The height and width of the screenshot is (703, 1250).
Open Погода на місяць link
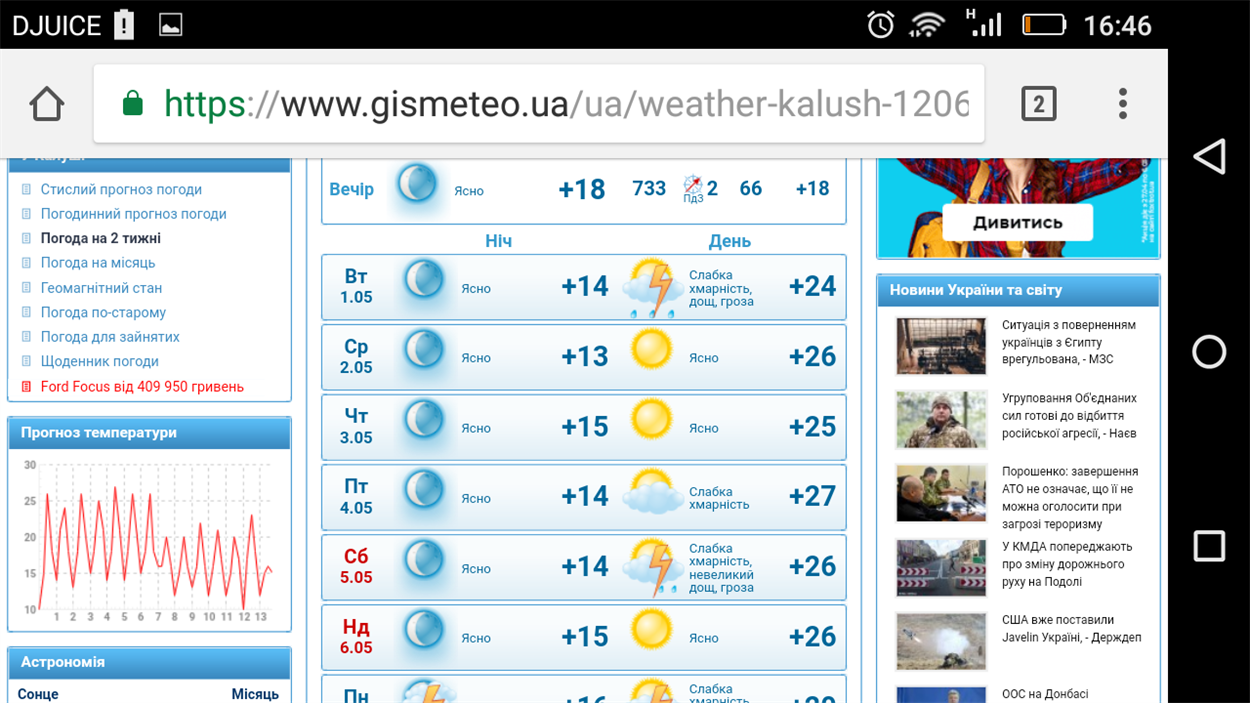point(98,263)
